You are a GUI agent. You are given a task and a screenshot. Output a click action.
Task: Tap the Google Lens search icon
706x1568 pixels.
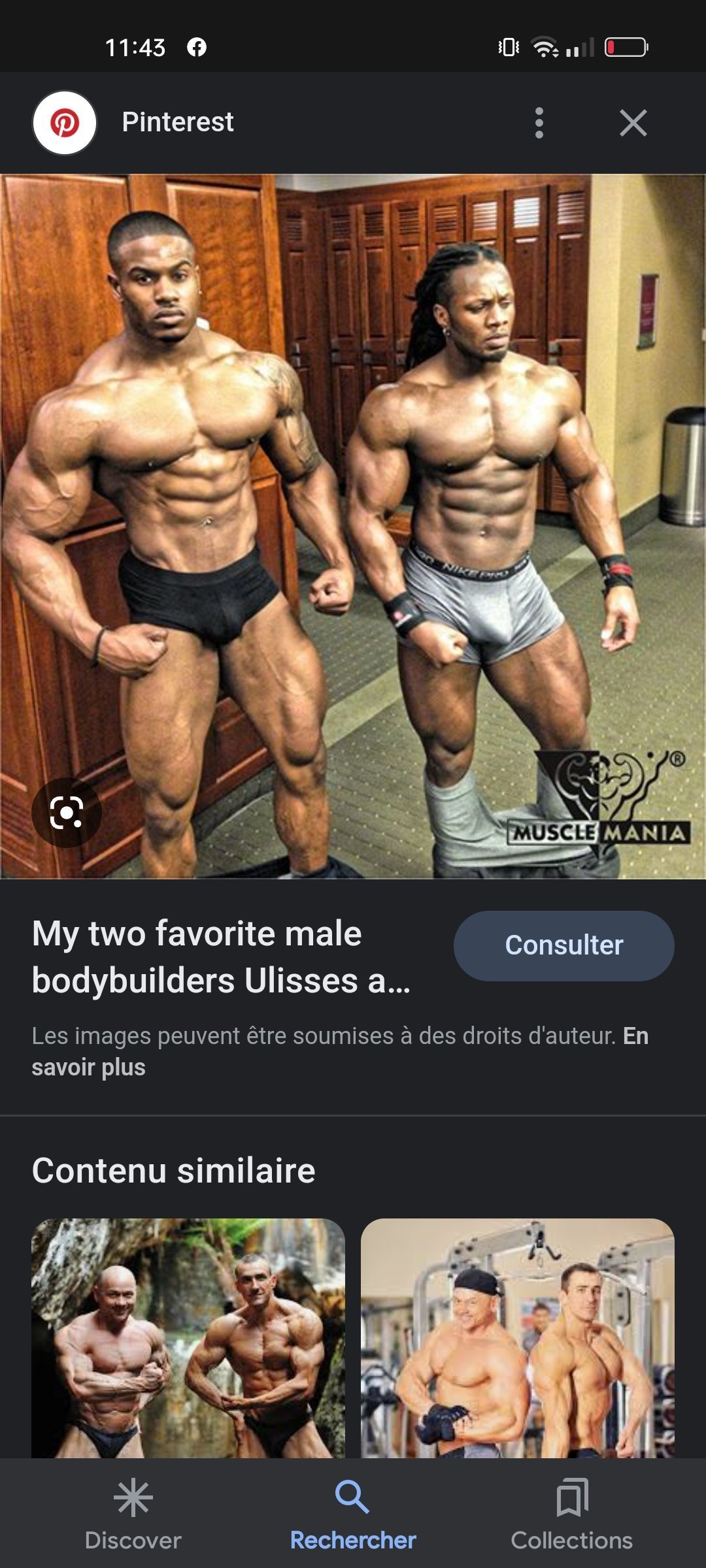point(67,813)
